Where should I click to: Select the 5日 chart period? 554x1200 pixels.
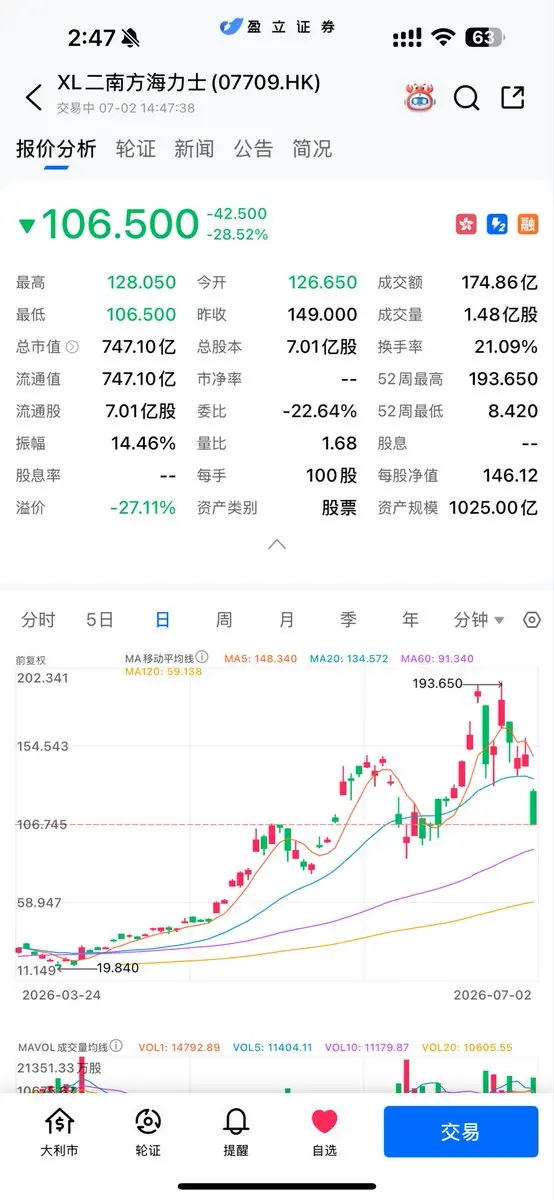[100, 620]
